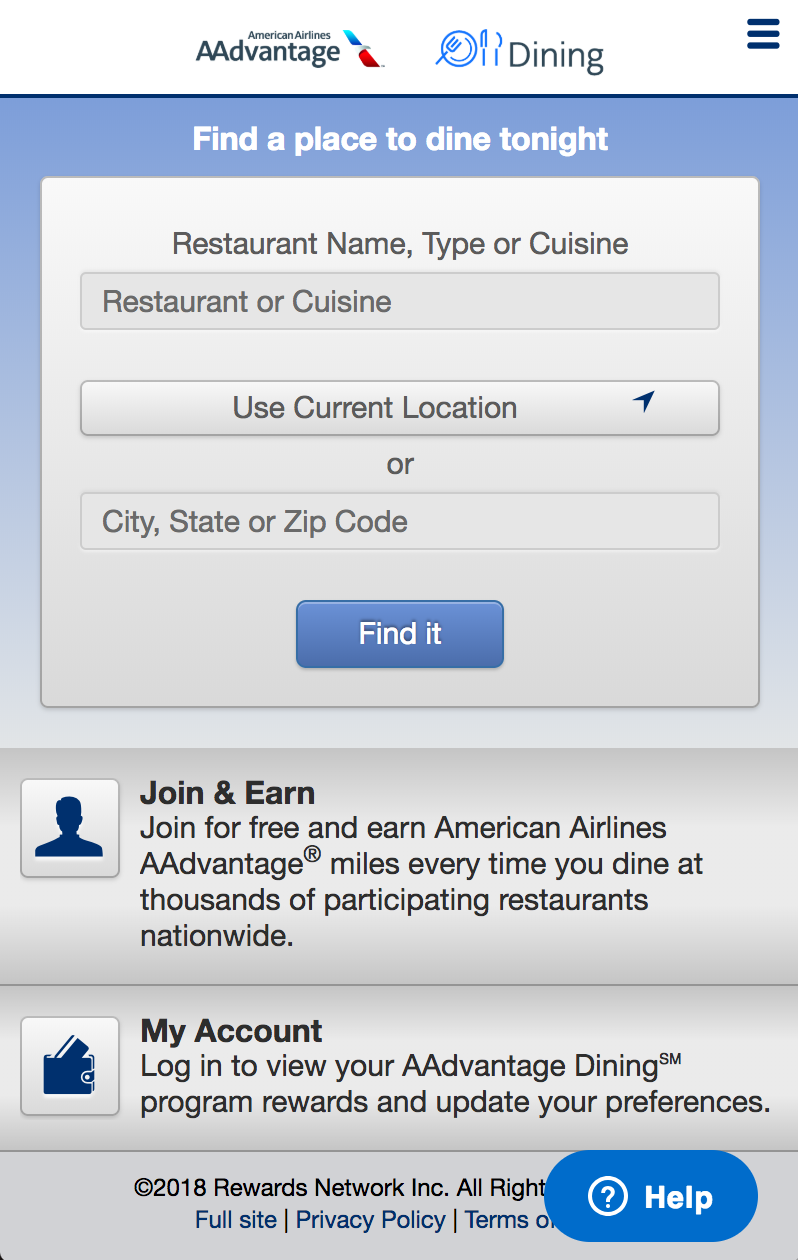Focus the City, State or Zip Code field
798x1260 pixels.
(x=399, y=521)
